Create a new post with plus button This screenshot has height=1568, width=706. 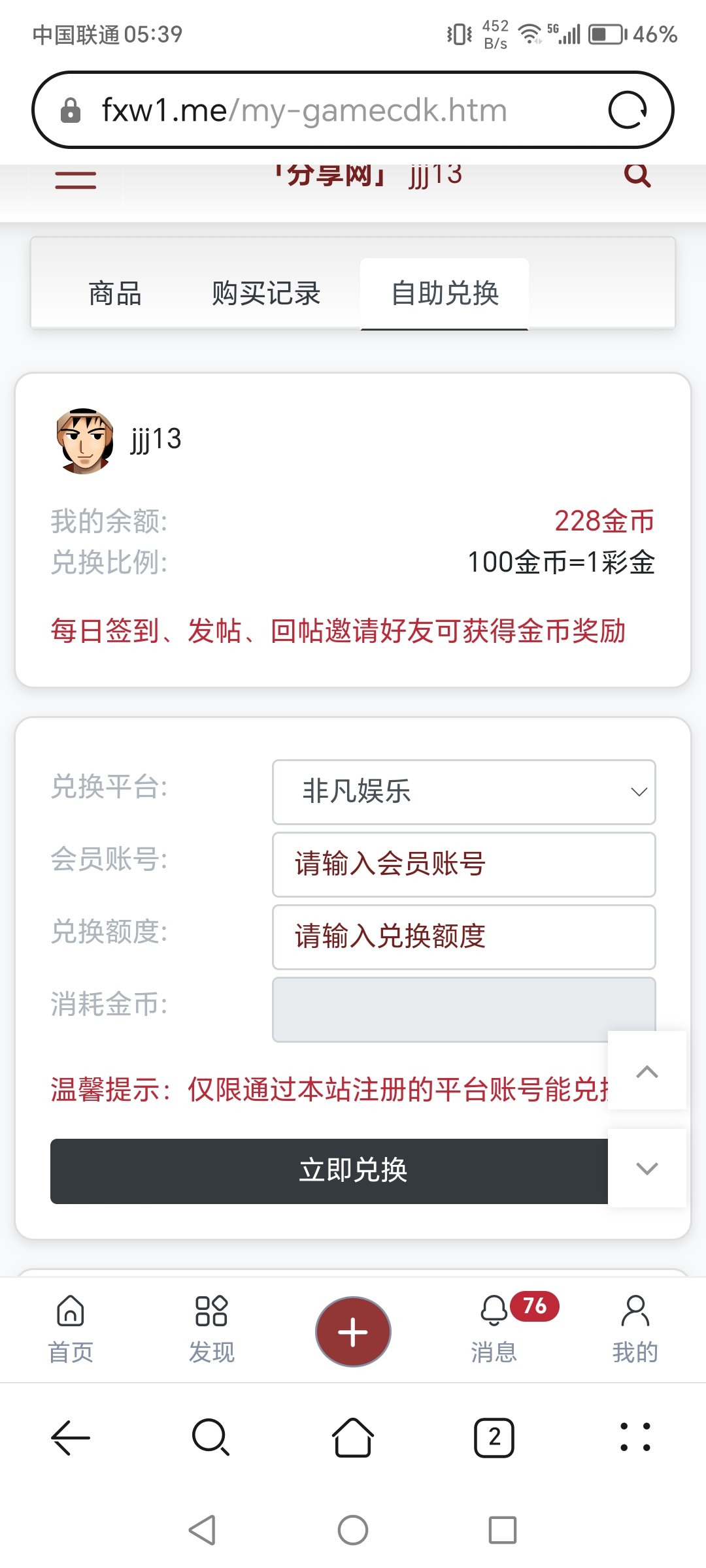point(353,1331)
